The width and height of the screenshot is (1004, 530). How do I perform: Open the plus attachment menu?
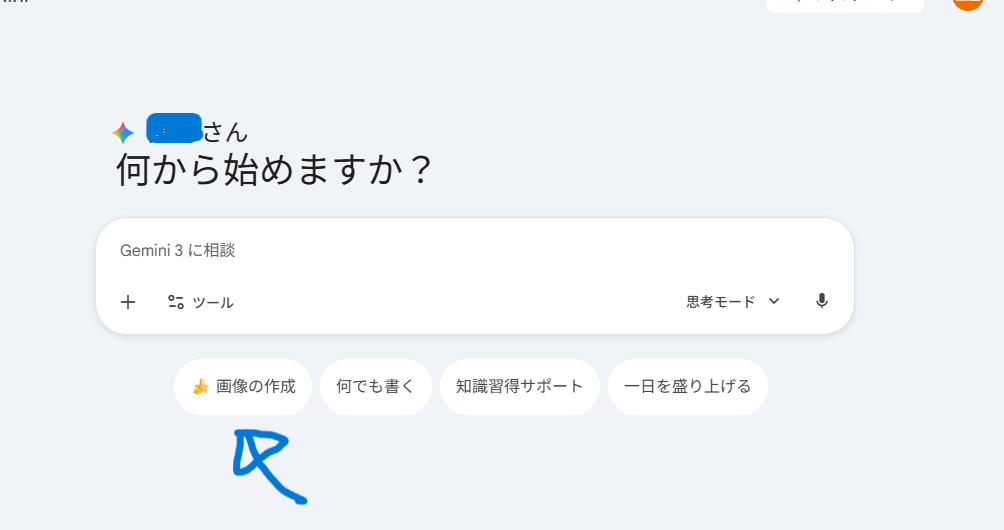coord(128,302)
